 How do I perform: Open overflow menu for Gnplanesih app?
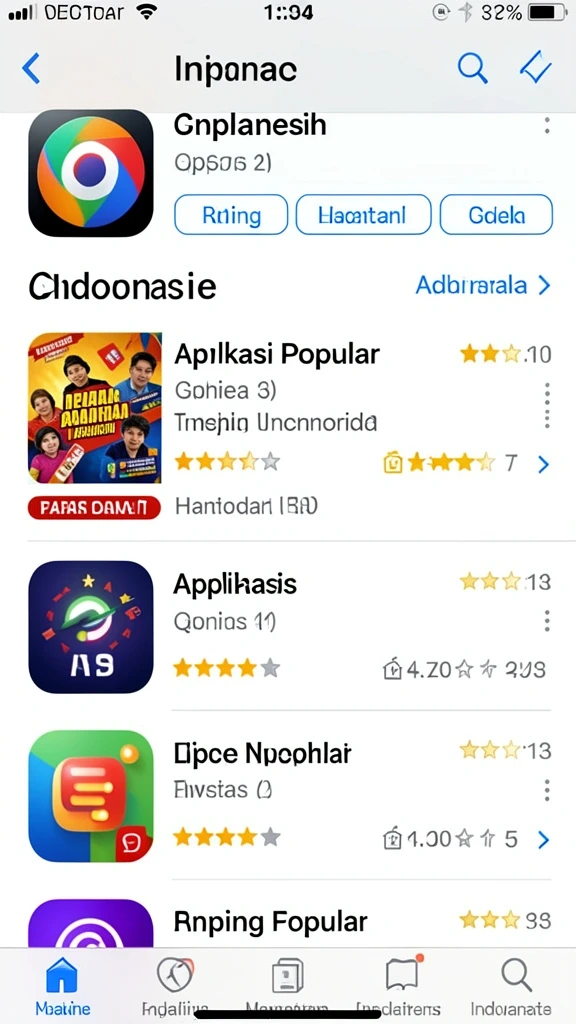(547, 126)
